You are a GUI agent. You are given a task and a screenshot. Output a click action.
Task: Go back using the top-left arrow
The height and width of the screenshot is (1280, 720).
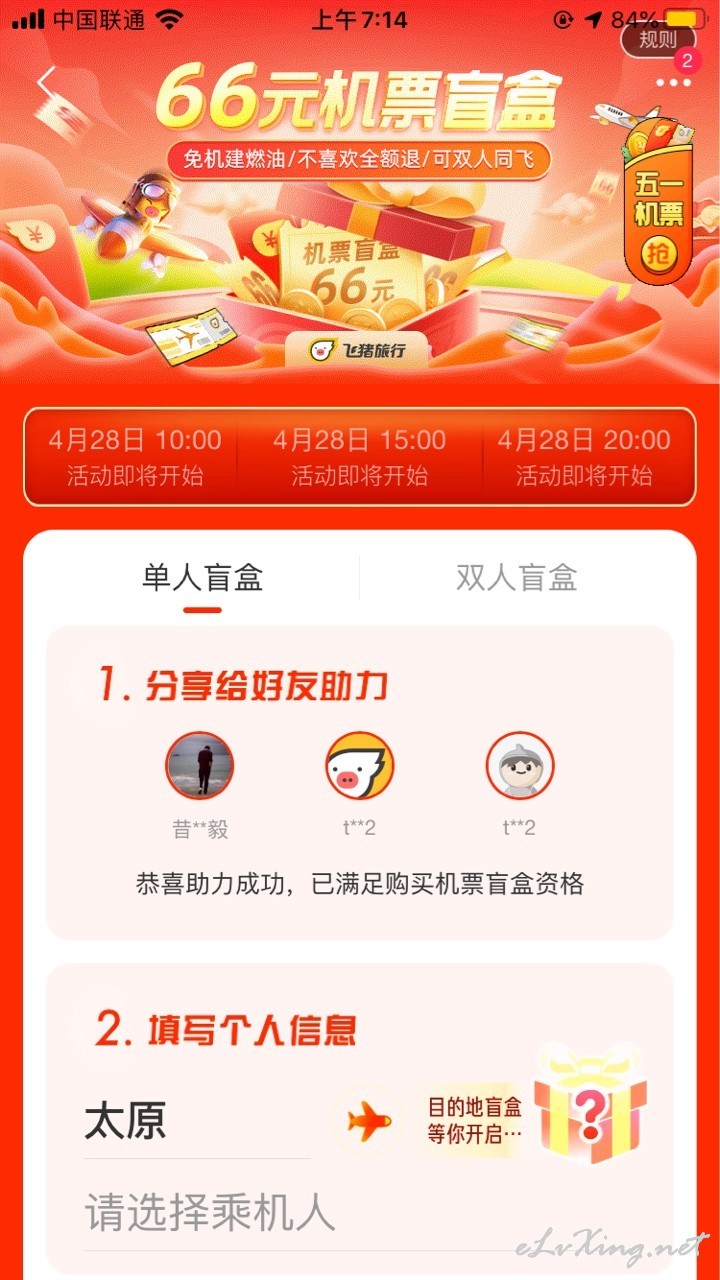point(46,83)
